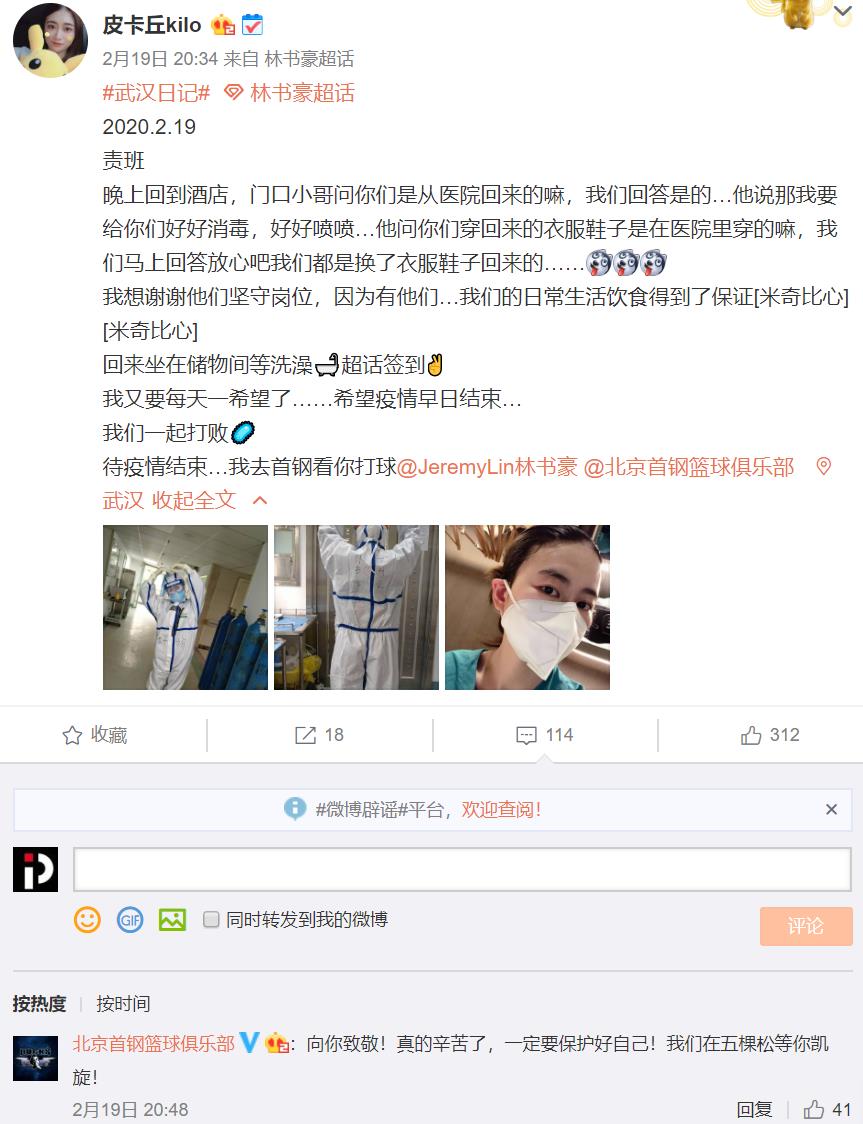Open the #武汉日记# hashtag
Screen dimensions: 863x1124
[156, 94]
